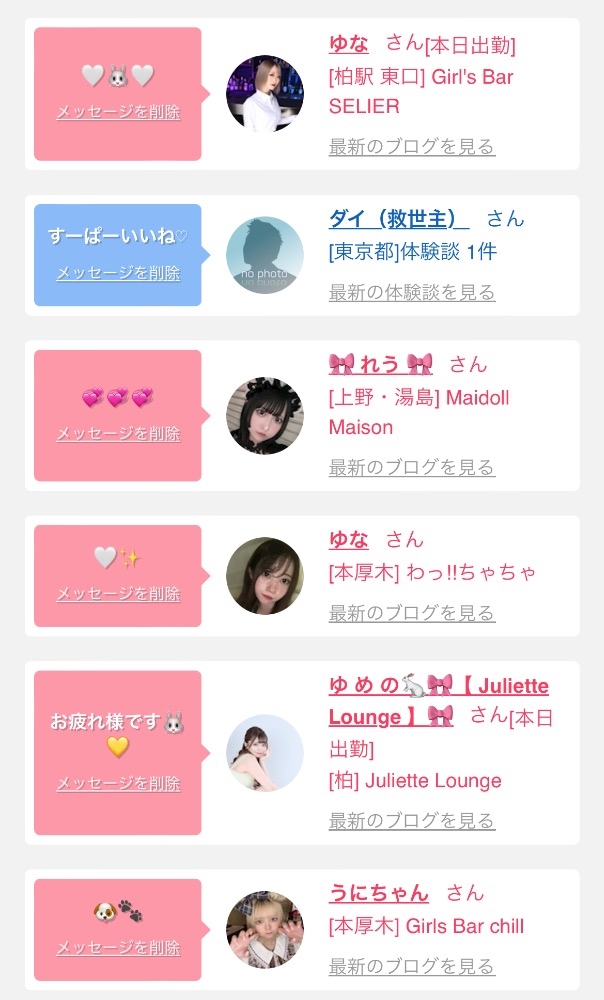604x1000 pixels.
Task: Delete the message sent to うにちゃん
Action: [118, 948]
